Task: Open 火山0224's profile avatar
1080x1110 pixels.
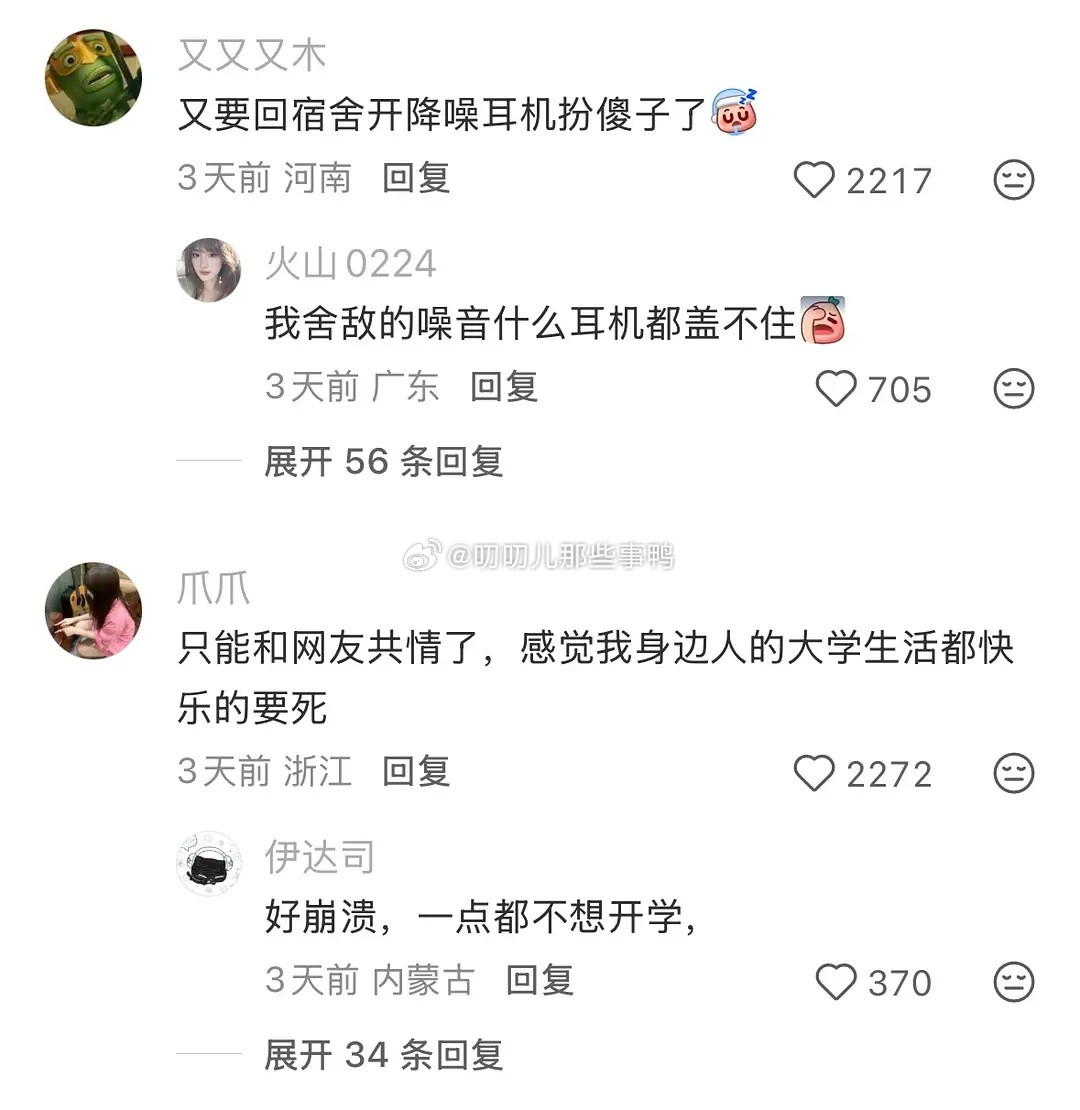Action: 208,268
